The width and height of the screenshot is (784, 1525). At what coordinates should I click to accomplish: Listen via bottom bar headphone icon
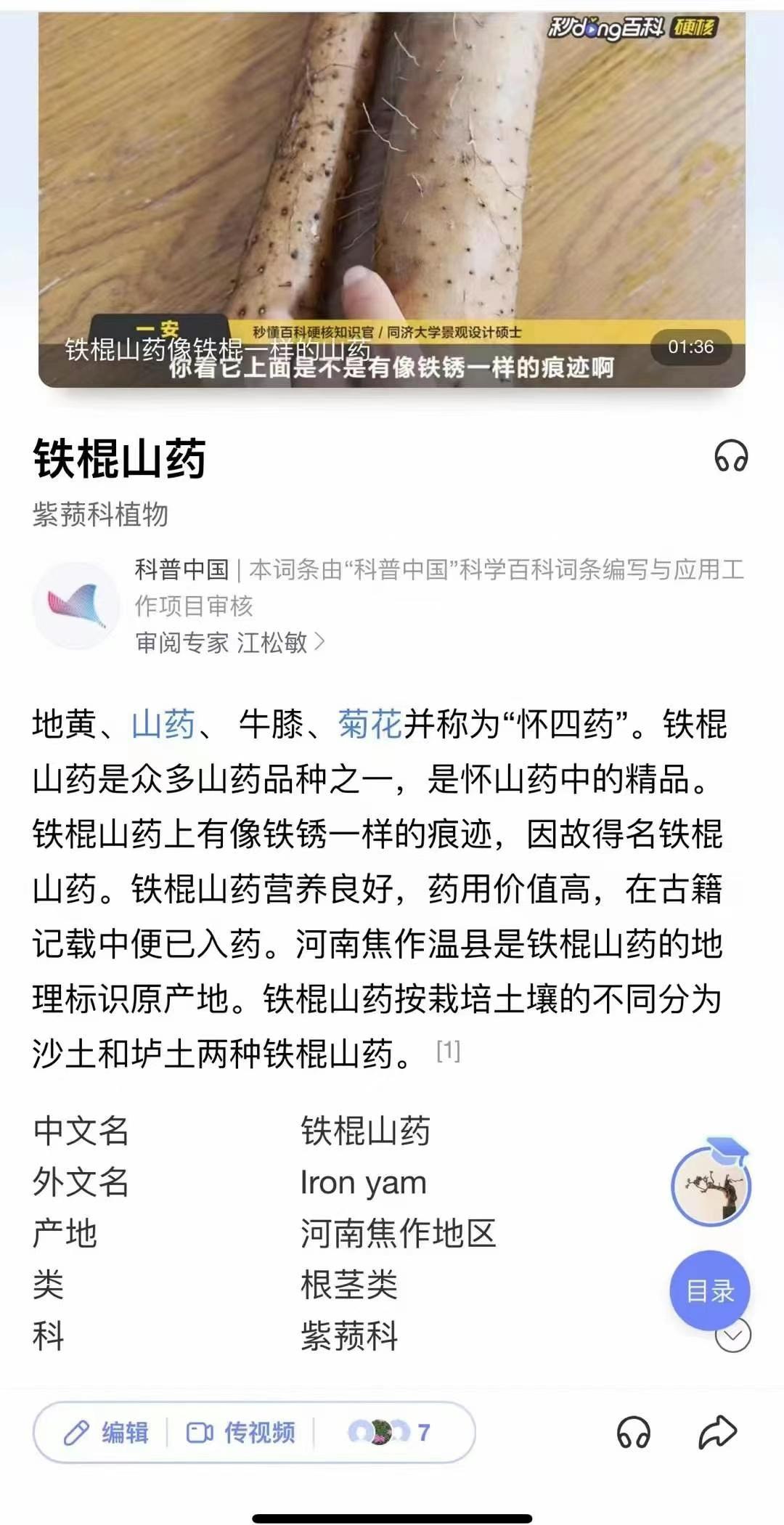tap(633, 1433)
